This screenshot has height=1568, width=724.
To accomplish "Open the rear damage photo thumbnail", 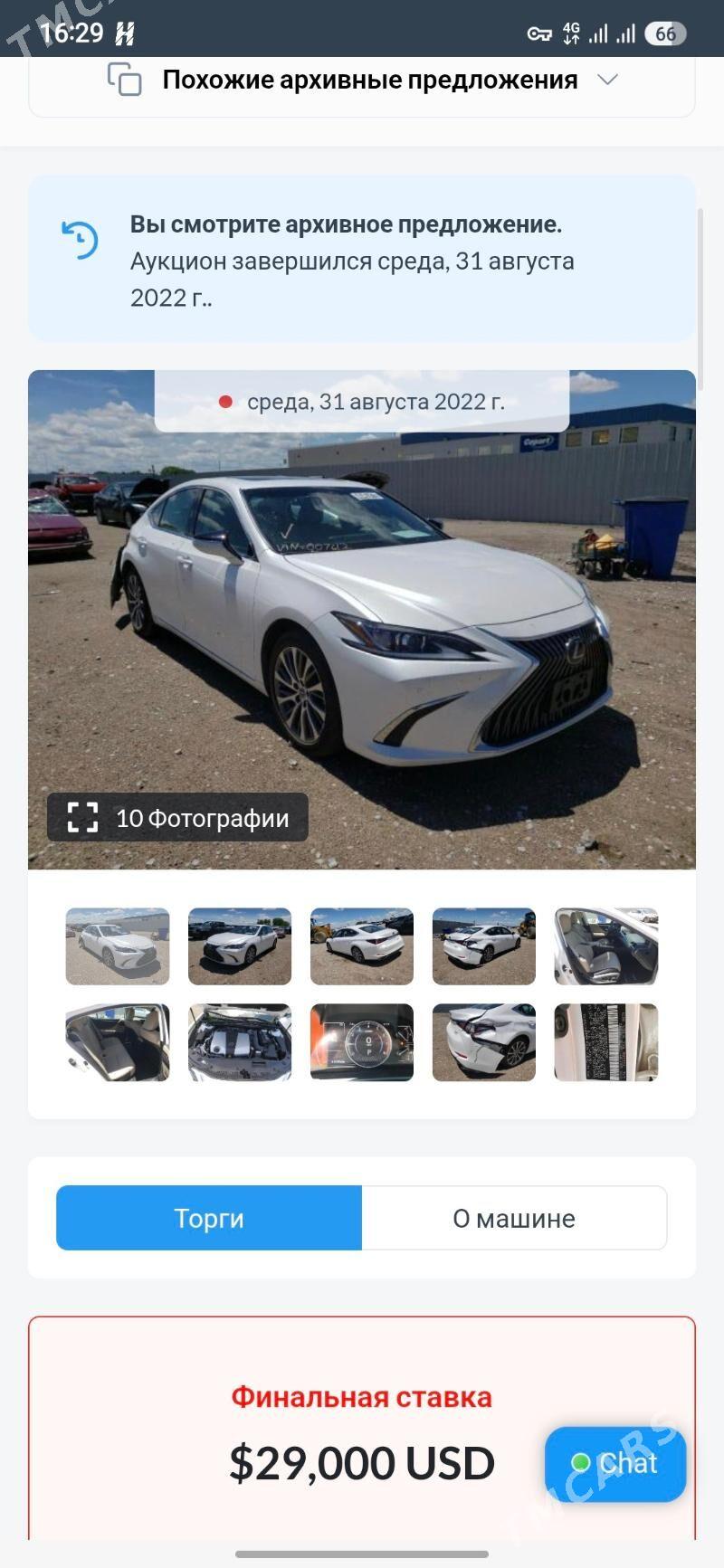I will click(x=483, y=1042).
